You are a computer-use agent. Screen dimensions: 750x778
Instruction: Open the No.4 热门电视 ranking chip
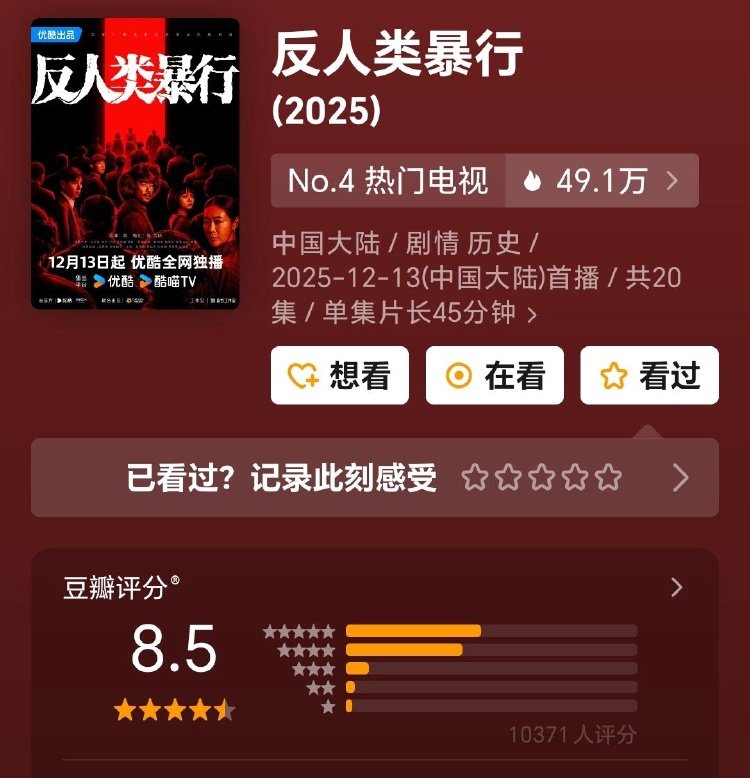click(388, 181)
